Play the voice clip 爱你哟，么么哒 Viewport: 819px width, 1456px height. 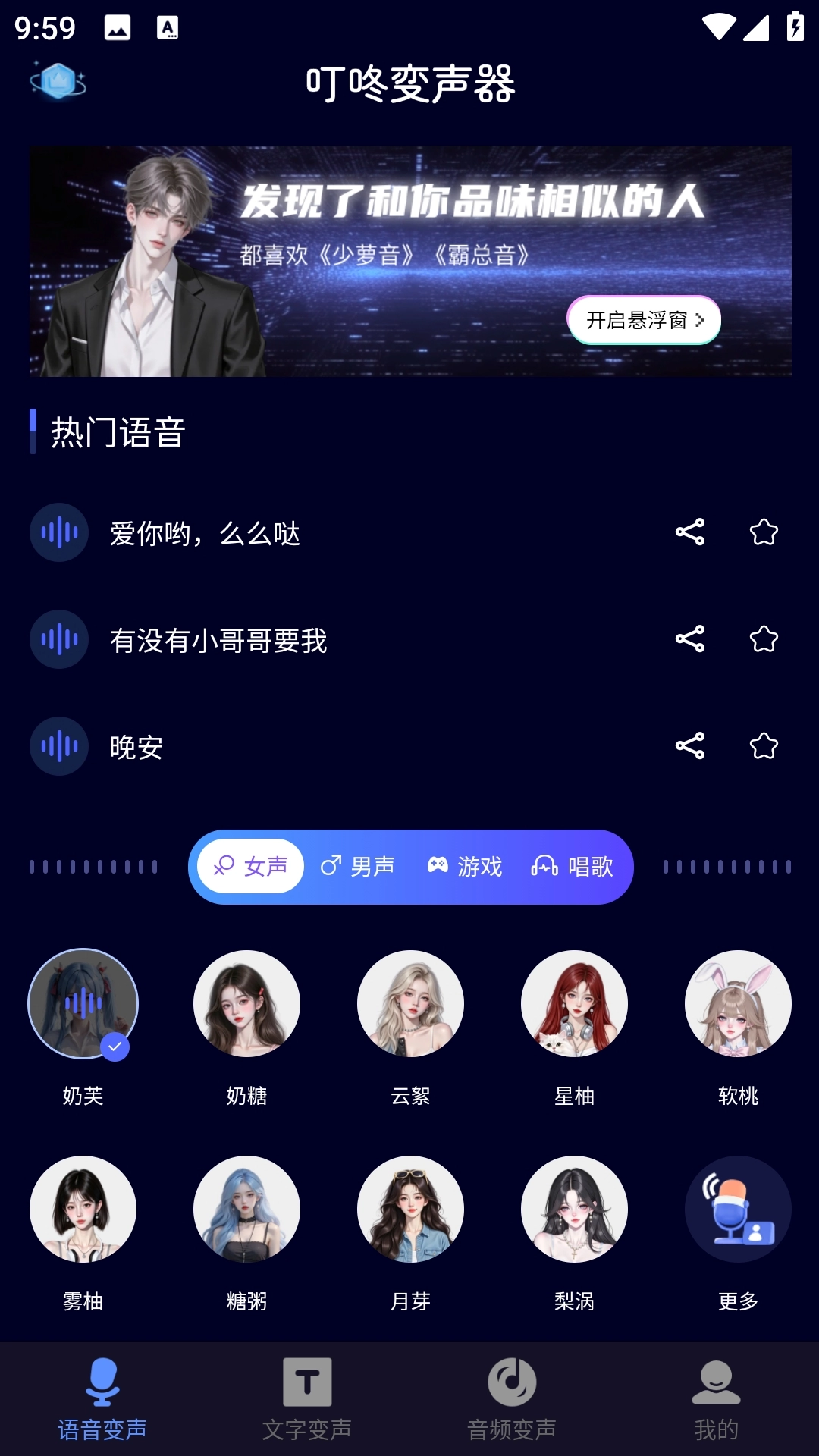point(58,532)
